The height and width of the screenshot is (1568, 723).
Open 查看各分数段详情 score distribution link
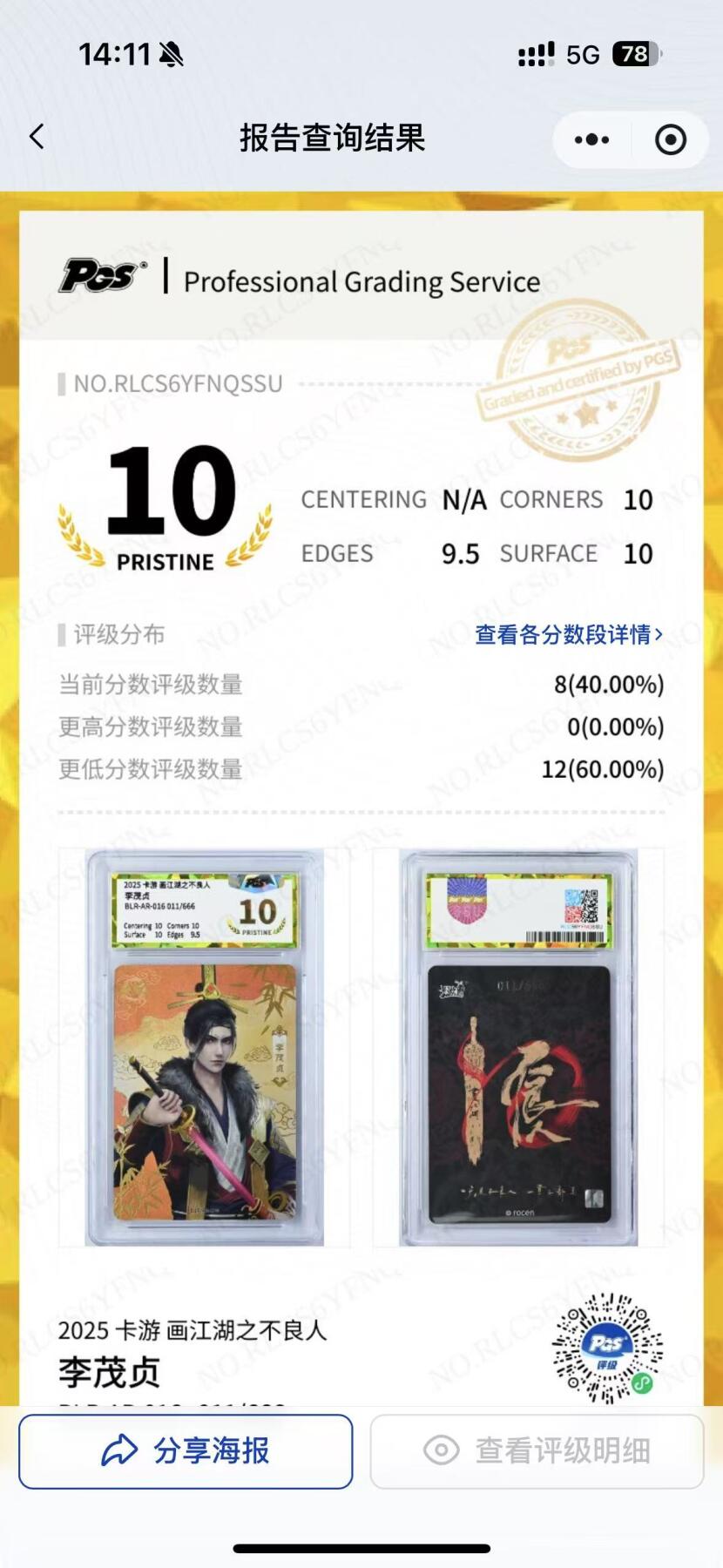(x=568, y=634)
